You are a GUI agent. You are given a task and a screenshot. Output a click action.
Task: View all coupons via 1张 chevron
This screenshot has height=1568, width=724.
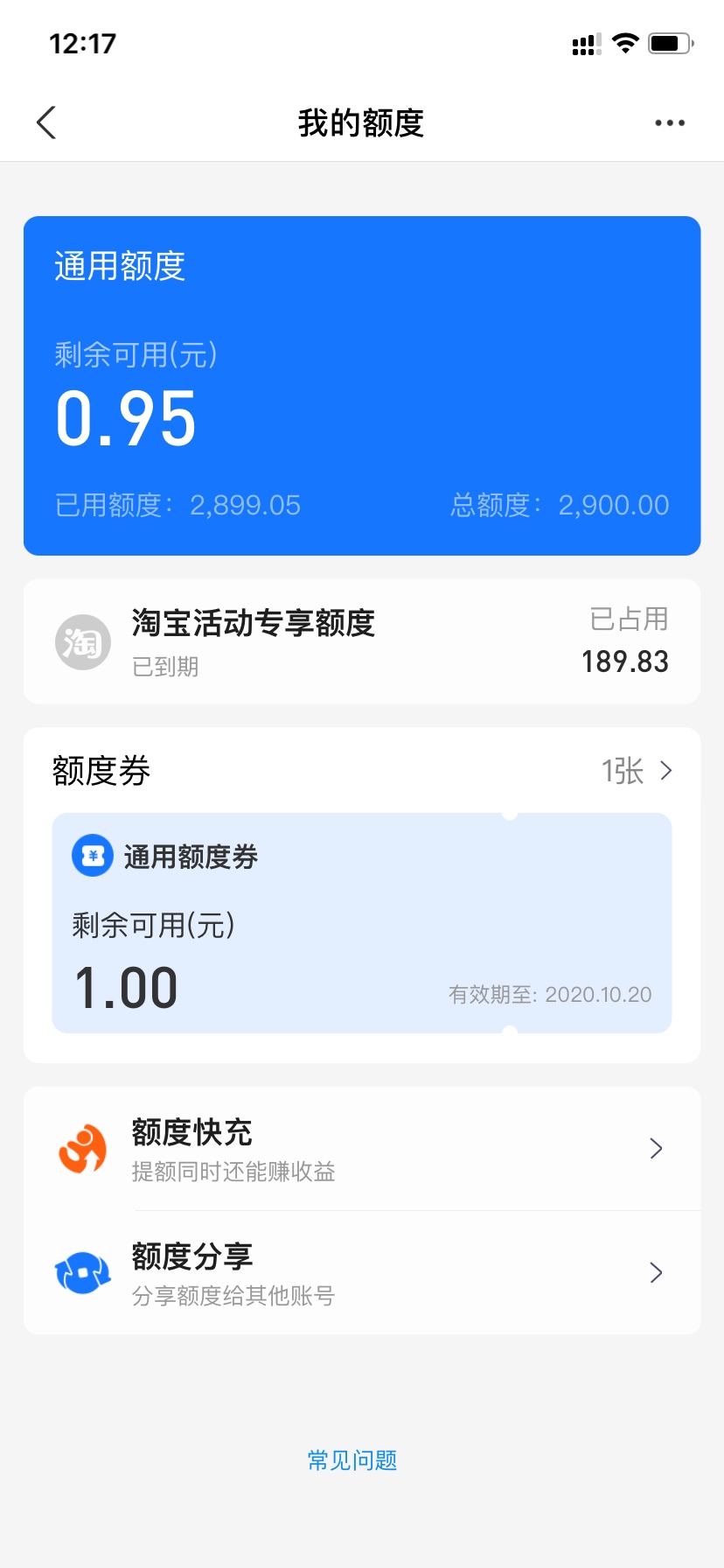pyautogui.click(x=637, y=771)
